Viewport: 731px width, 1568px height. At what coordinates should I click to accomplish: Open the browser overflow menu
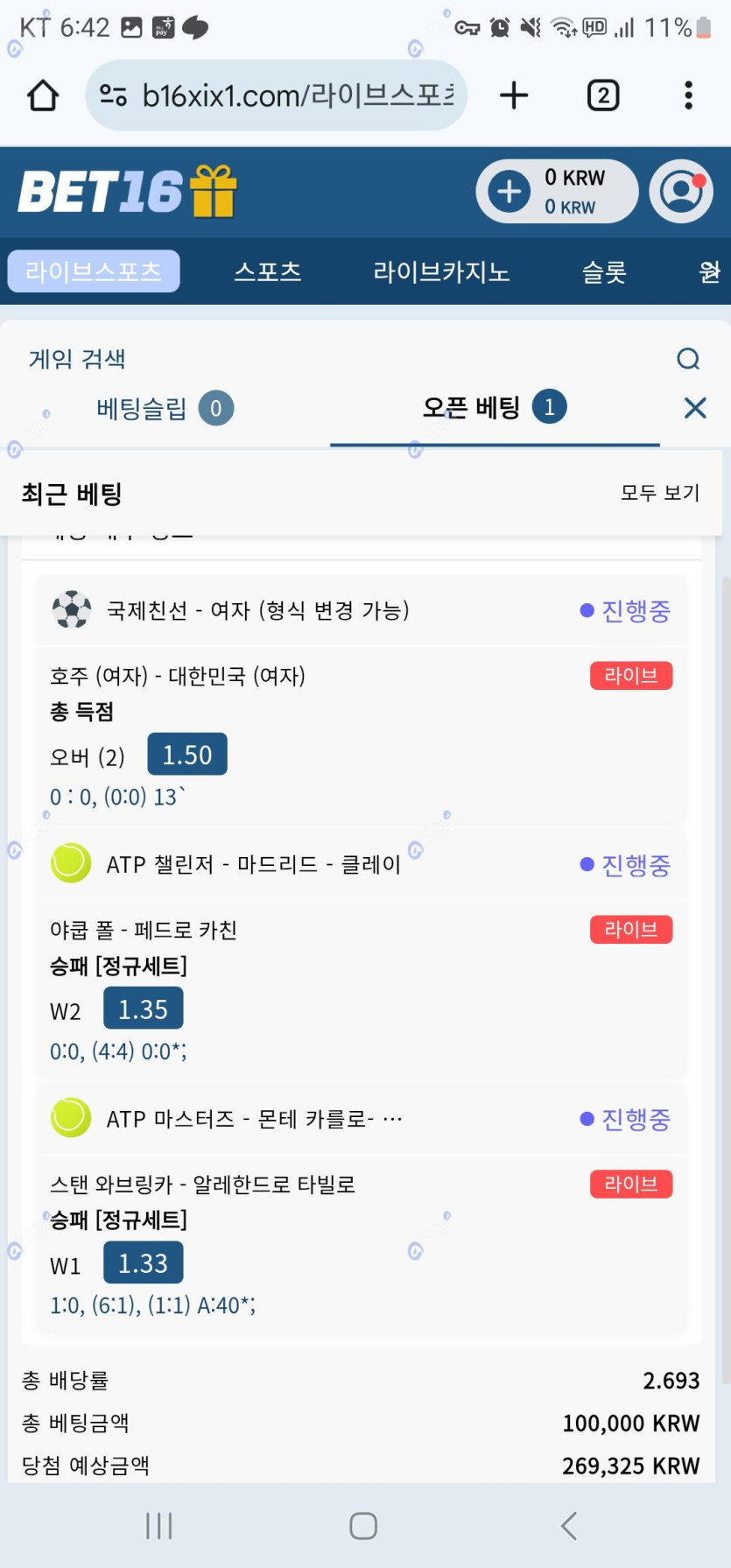pos(689,95)
